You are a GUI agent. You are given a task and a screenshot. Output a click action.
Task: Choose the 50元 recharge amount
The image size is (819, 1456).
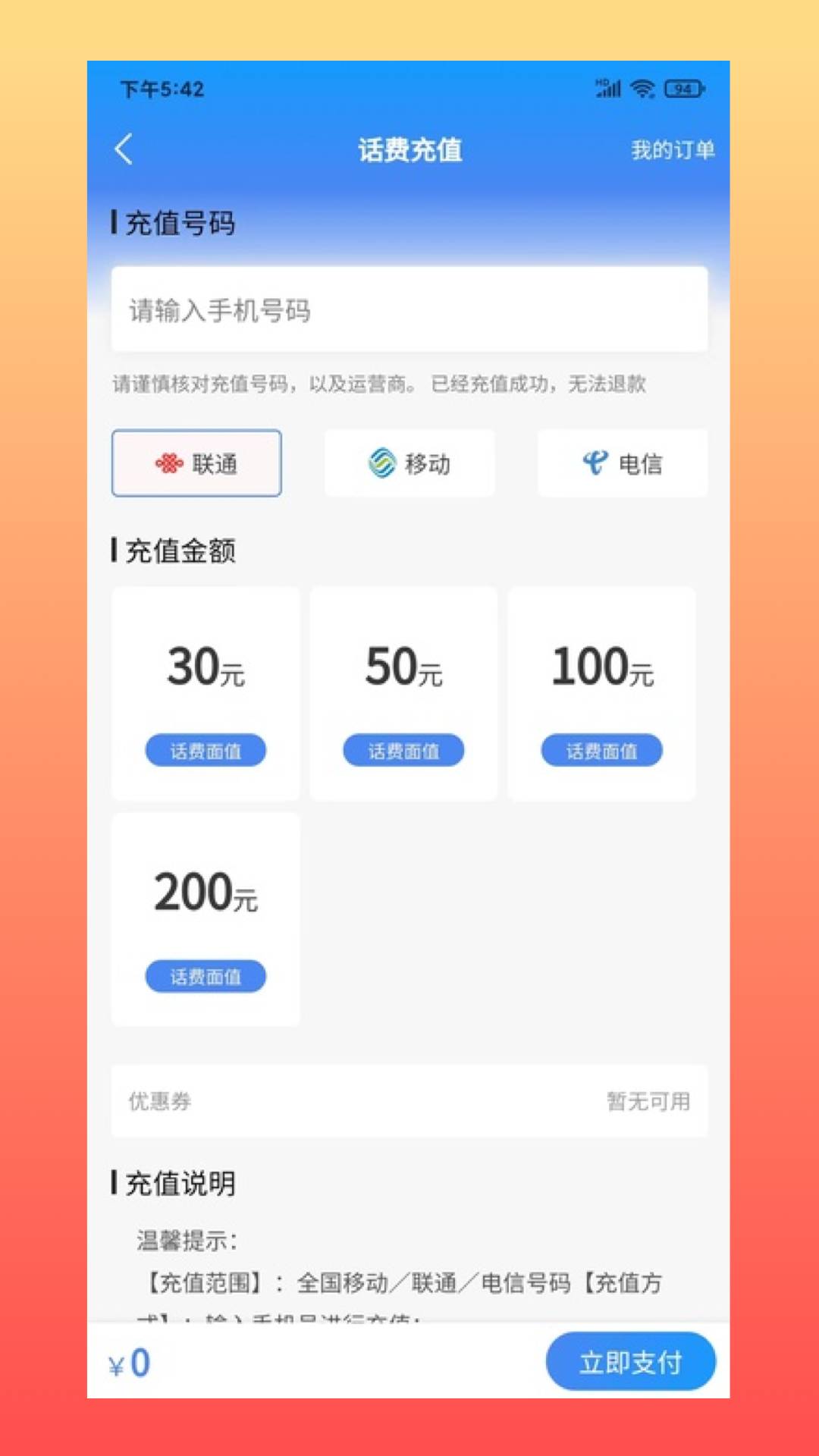pos(403,693)
